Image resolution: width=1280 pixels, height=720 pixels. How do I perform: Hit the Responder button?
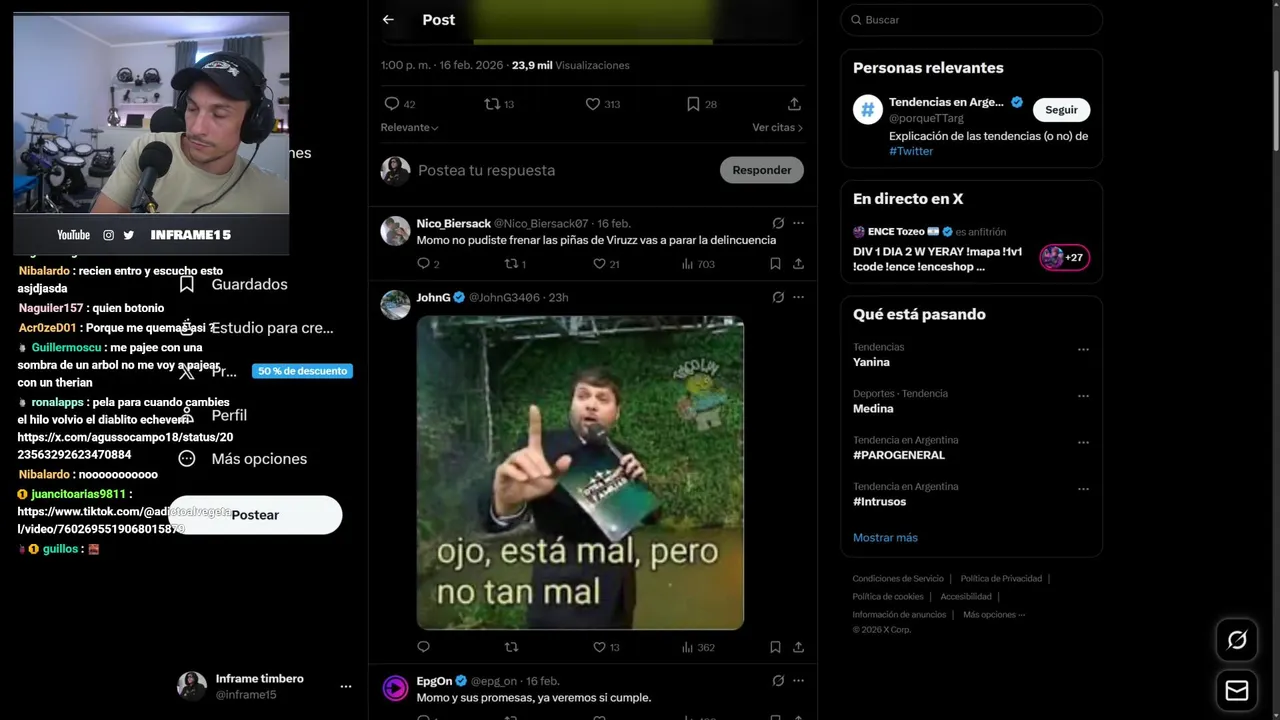click(761, 170)
